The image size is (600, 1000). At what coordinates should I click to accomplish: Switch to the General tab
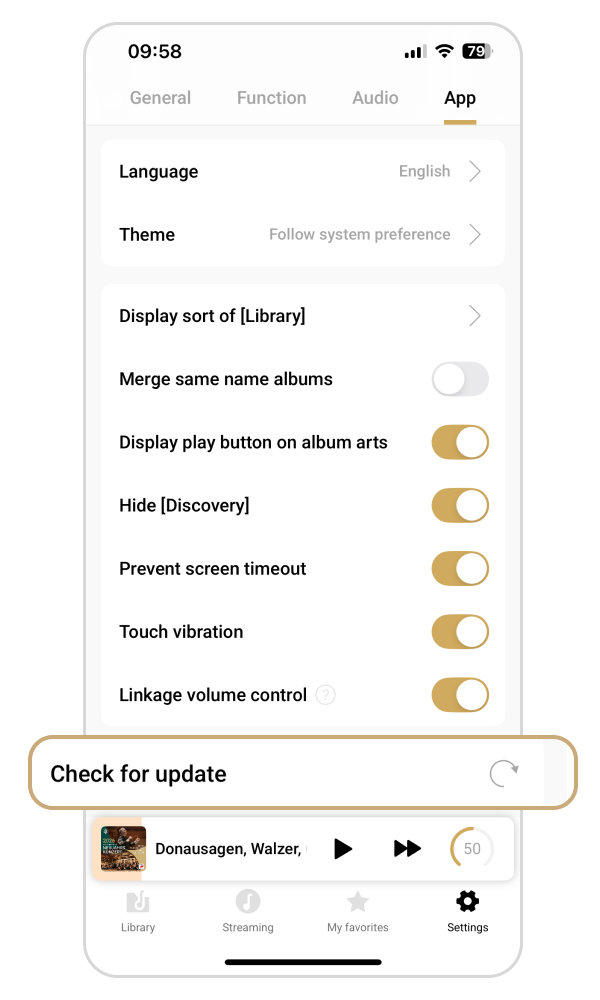(x=160, y=98)
